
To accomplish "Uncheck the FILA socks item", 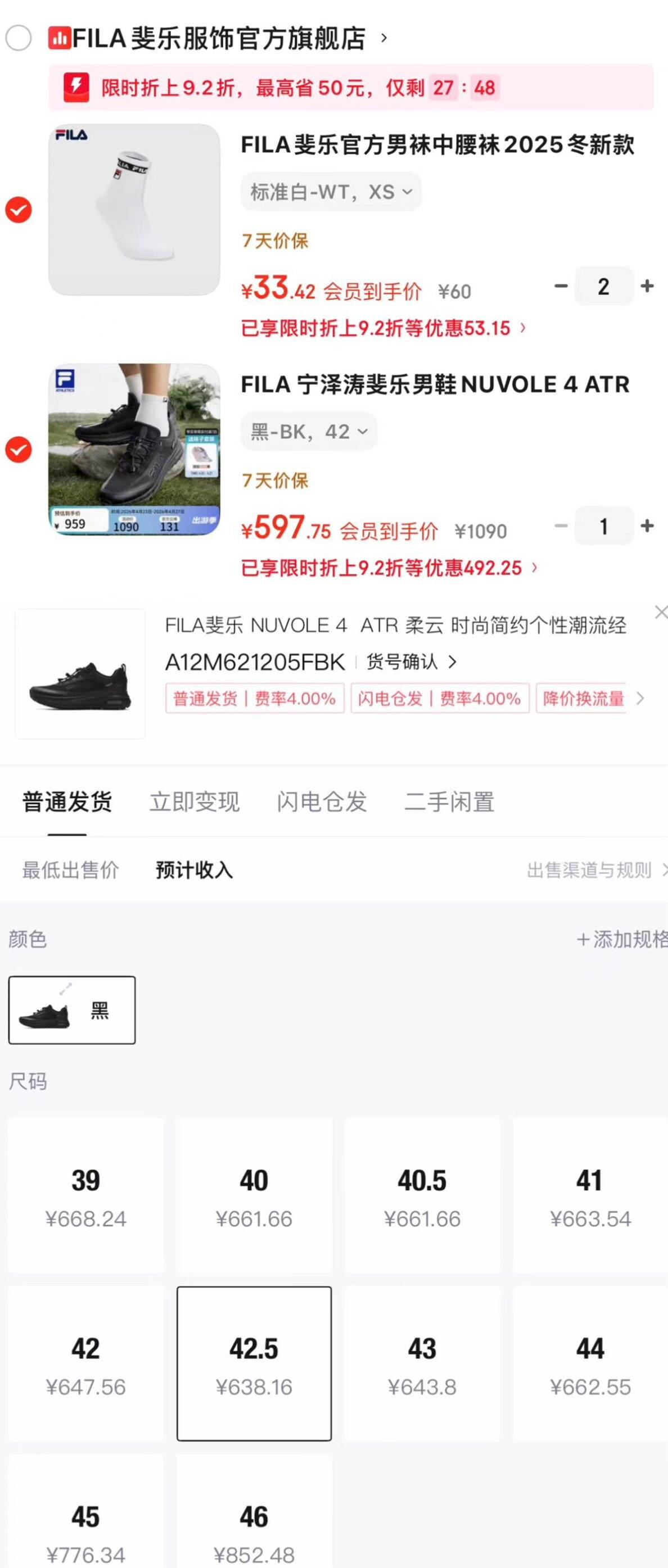I will [18, 210].
